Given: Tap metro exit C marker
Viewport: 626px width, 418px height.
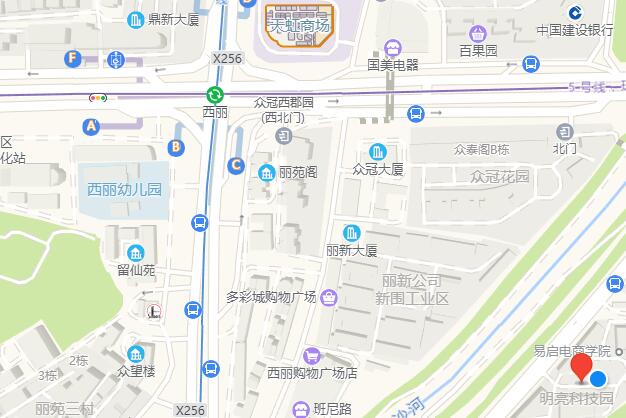Looking at the screenshot, I should click(x=236, y=165).
